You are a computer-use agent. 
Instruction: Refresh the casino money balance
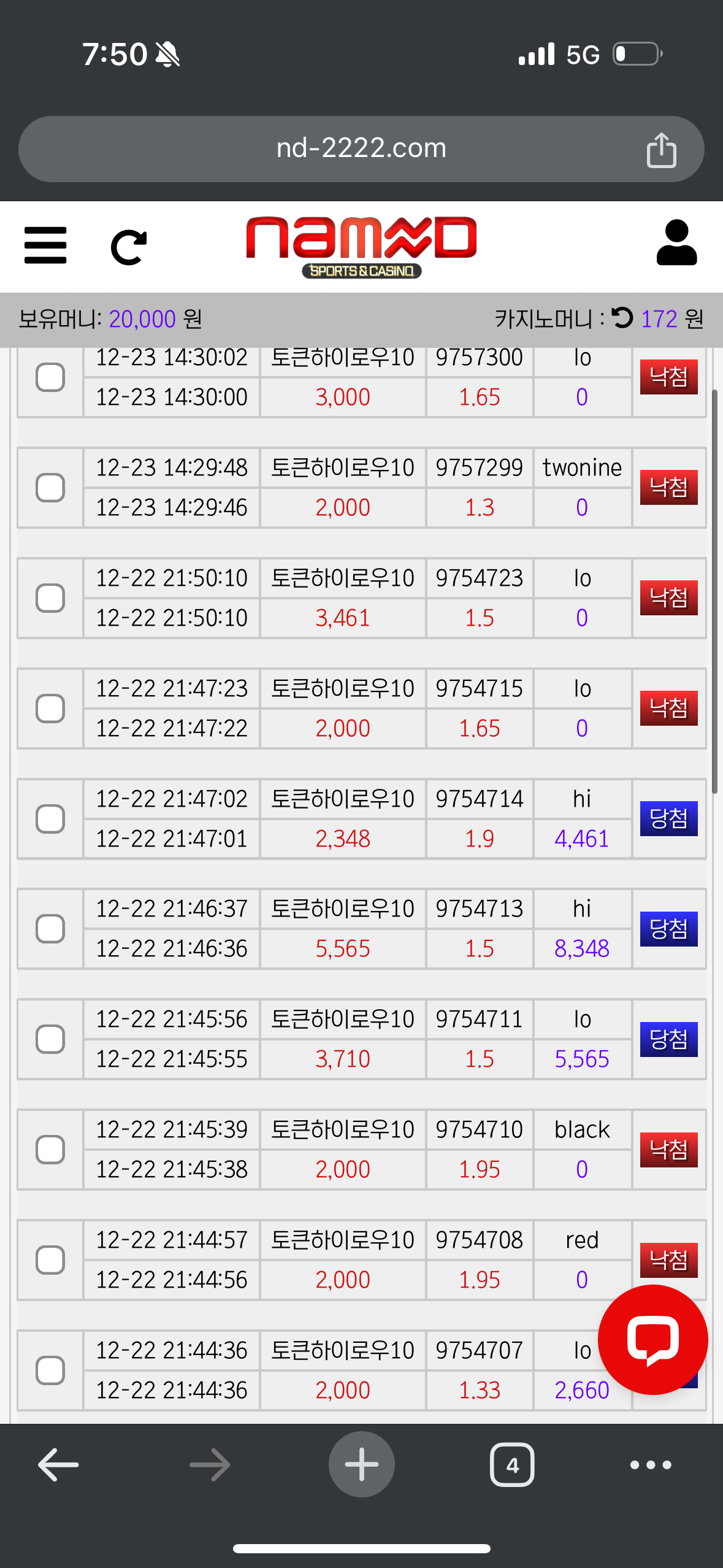(622, 318)
